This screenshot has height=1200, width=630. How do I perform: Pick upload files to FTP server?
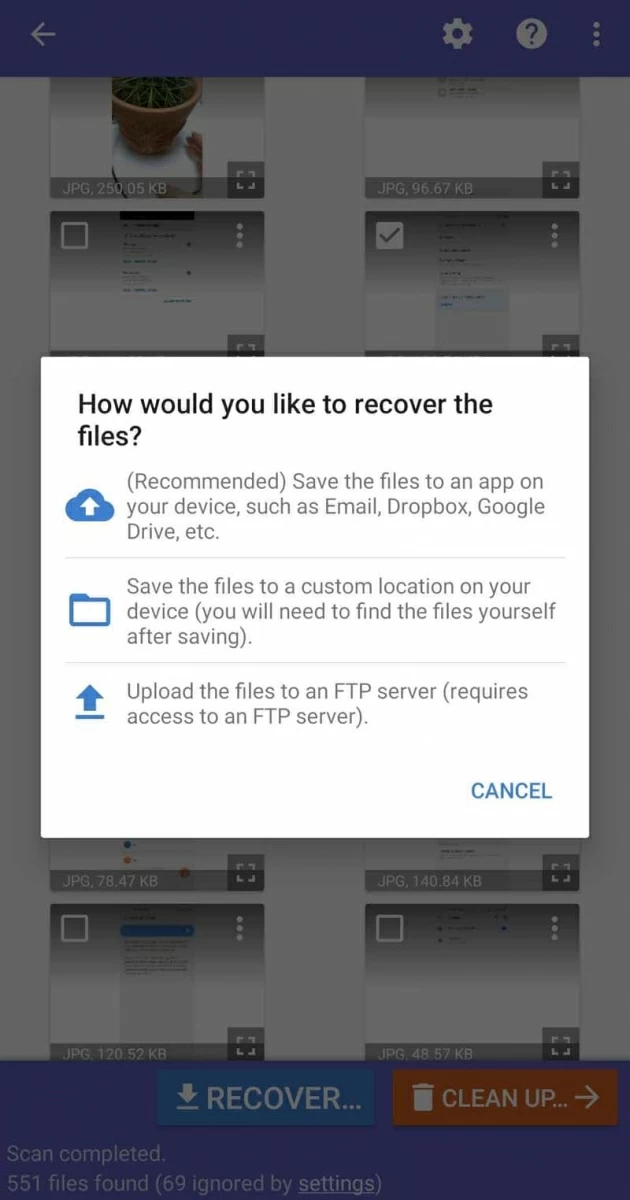315,704
